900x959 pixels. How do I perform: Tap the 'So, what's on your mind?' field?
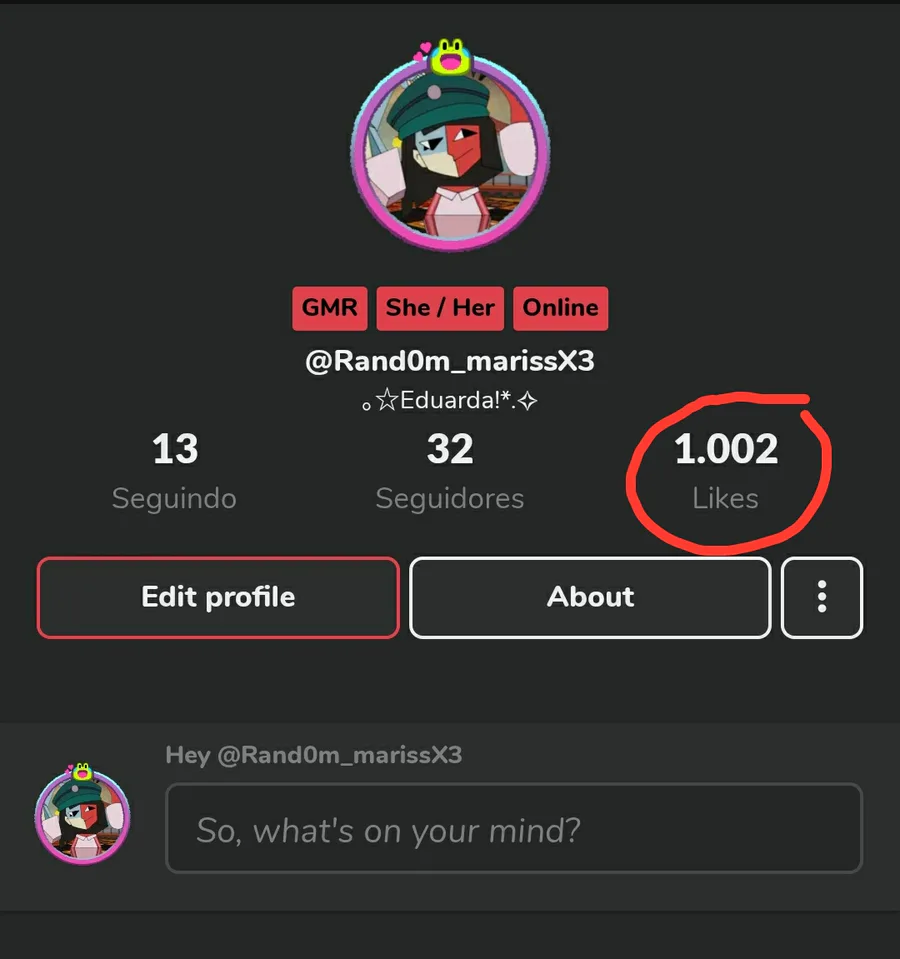(x=513, y=829)
